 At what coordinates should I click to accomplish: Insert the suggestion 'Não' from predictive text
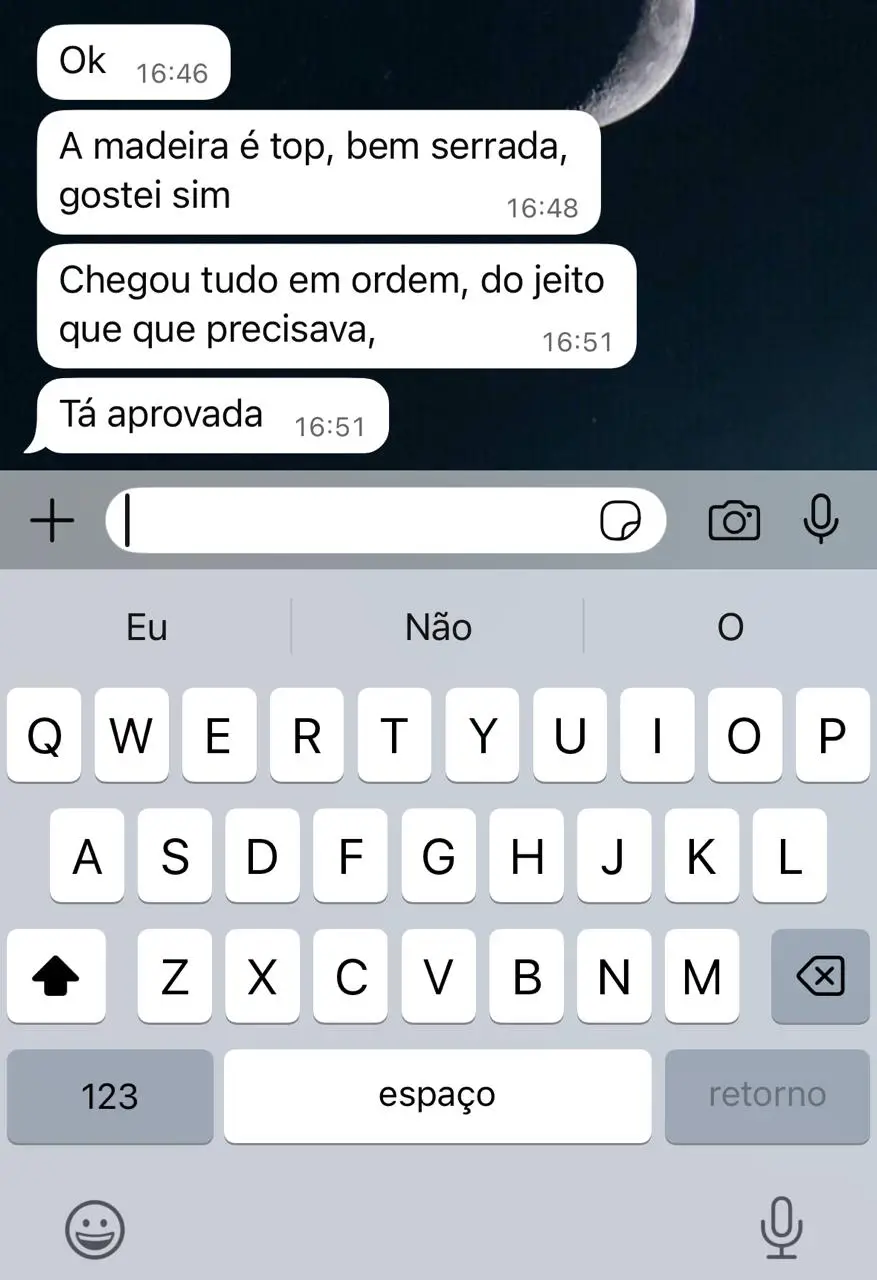438,626
